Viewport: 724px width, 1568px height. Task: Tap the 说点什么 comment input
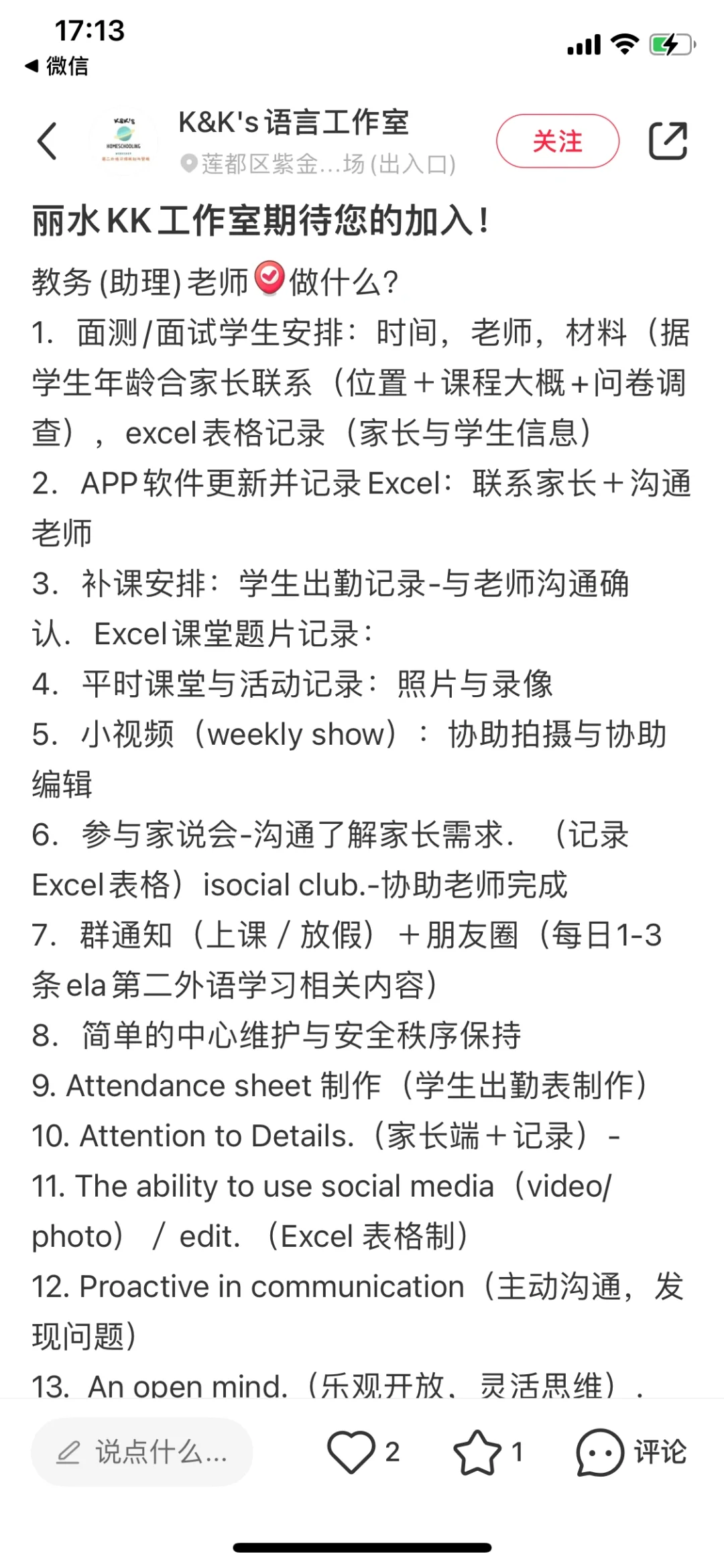142,1452
